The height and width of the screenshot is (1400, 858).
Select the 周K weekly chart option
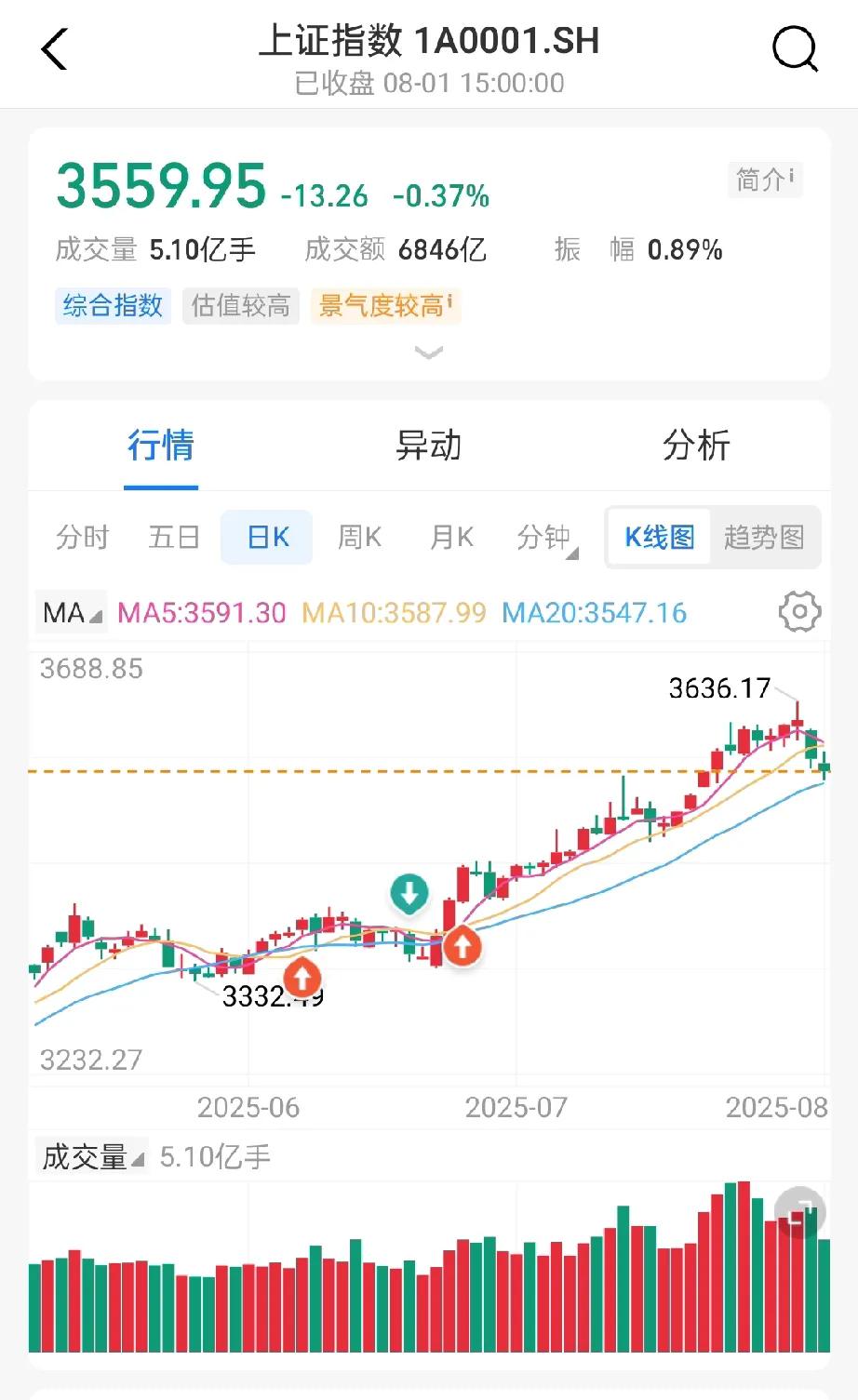[358, 537]
